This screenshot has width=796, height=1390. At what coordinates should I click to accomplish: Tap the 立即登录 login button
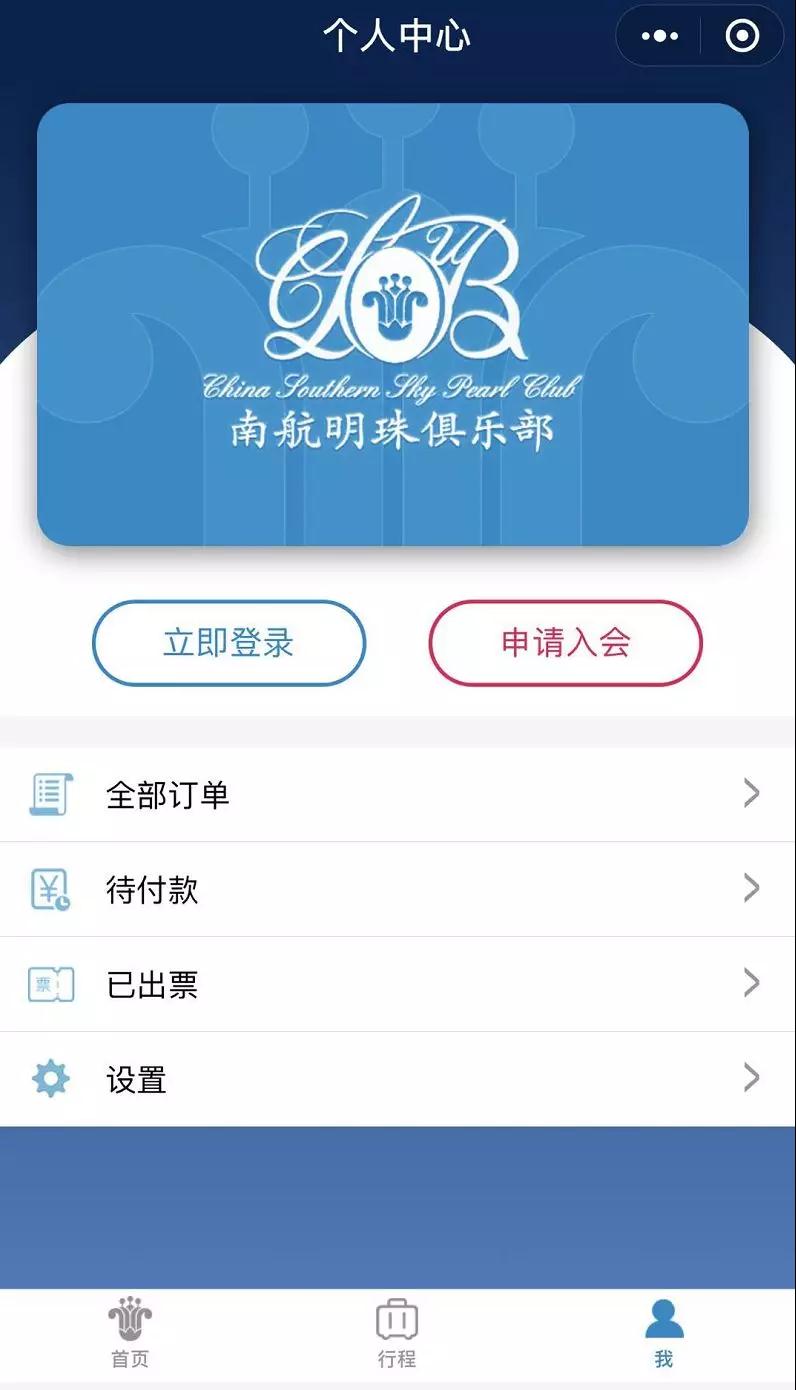pos(228,644)
